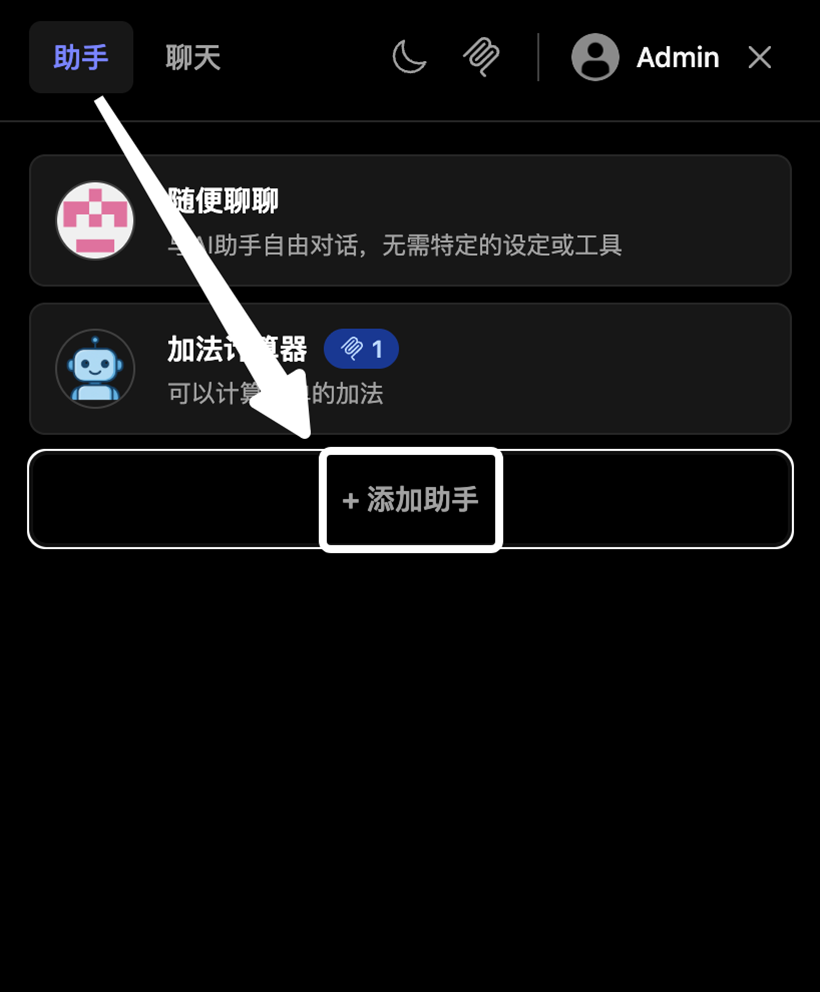This screenshot has height=992, width=820.
Task: Select the 助手 tab
Action: [81, 58]
